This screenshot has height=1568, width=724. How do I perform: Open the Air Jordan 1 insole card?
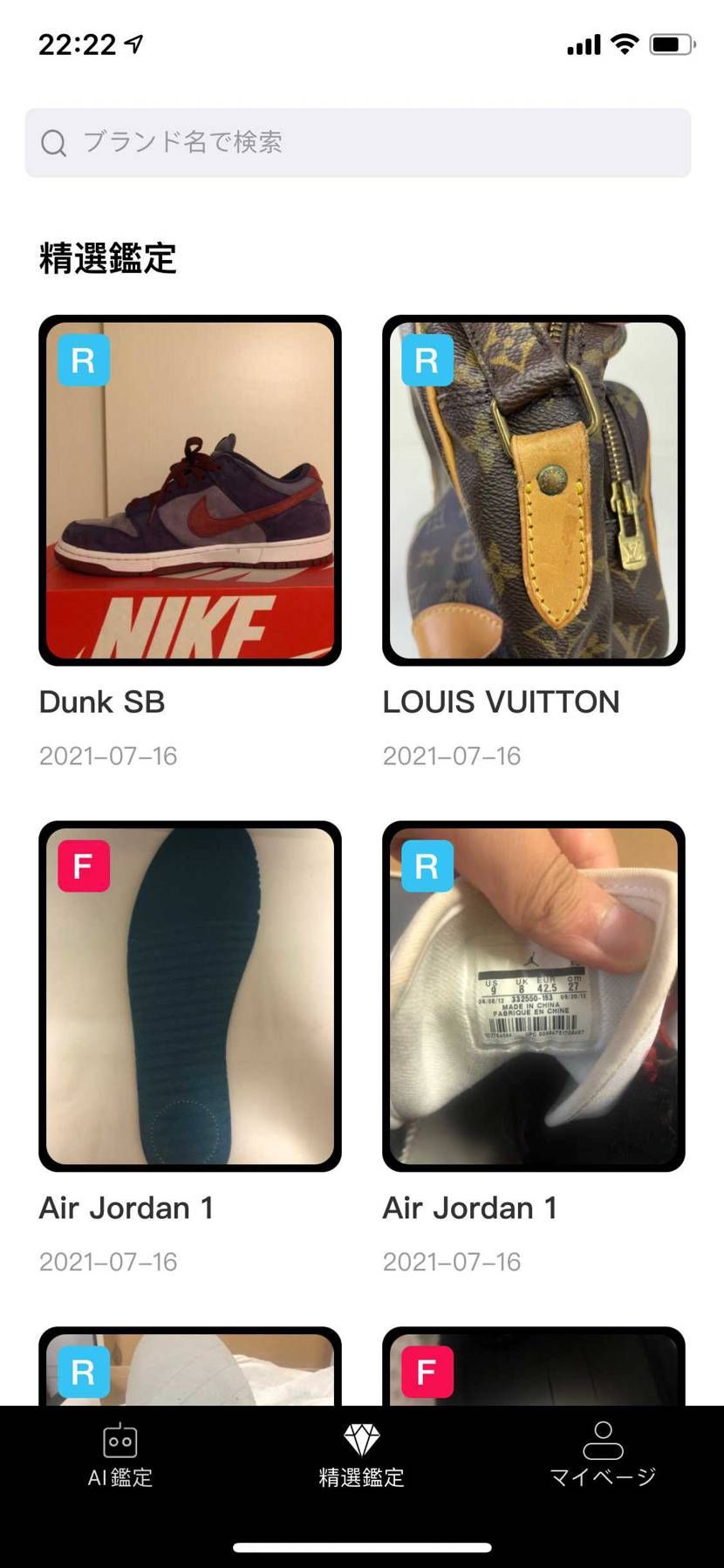click(190, 996)
